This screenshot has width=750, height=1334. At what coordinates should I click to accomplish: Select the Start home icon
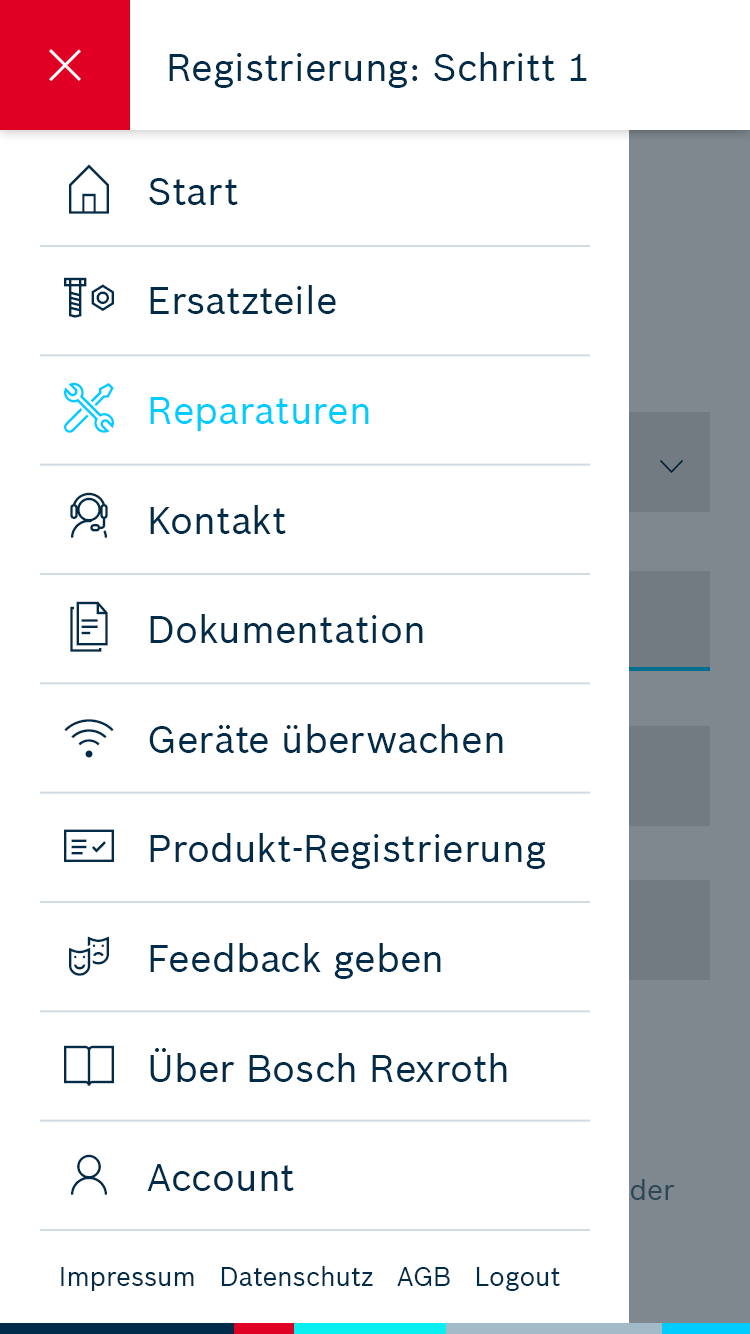click(88, 190)
